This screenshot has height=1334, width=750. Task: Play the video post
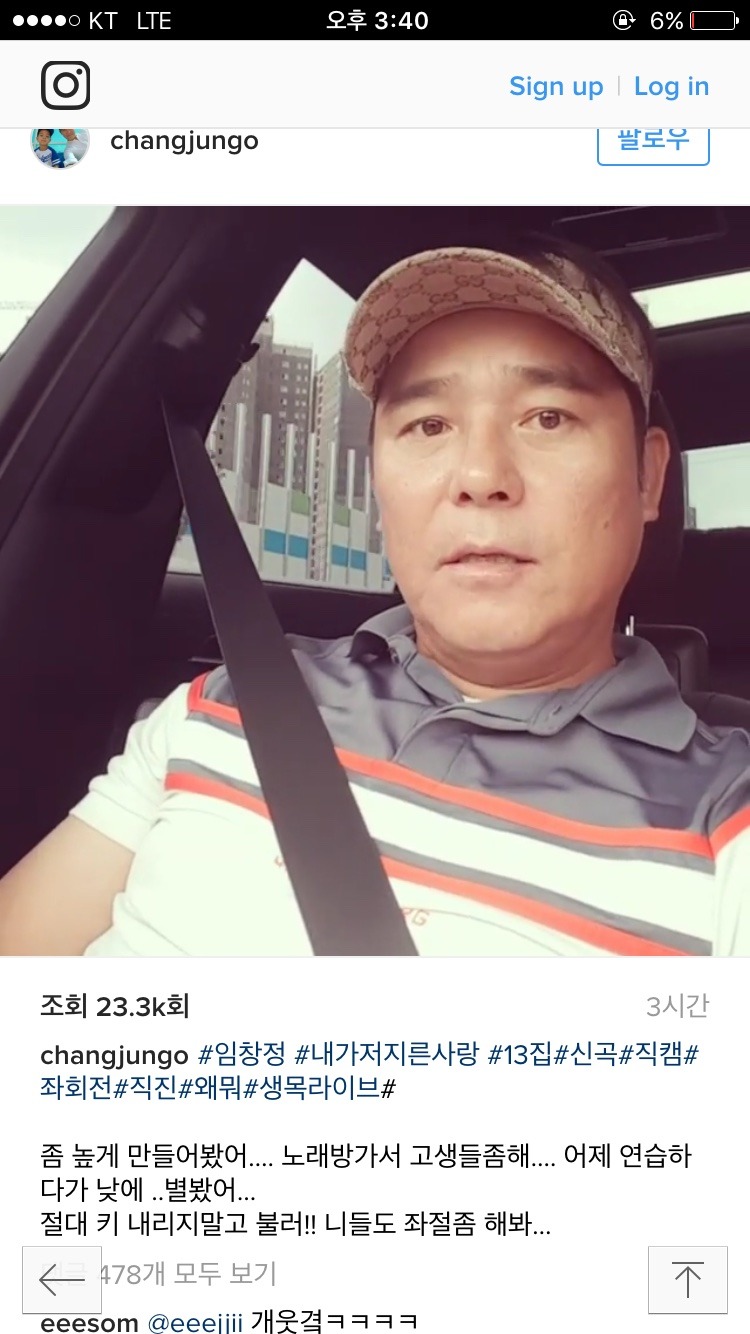pos(375,581)
